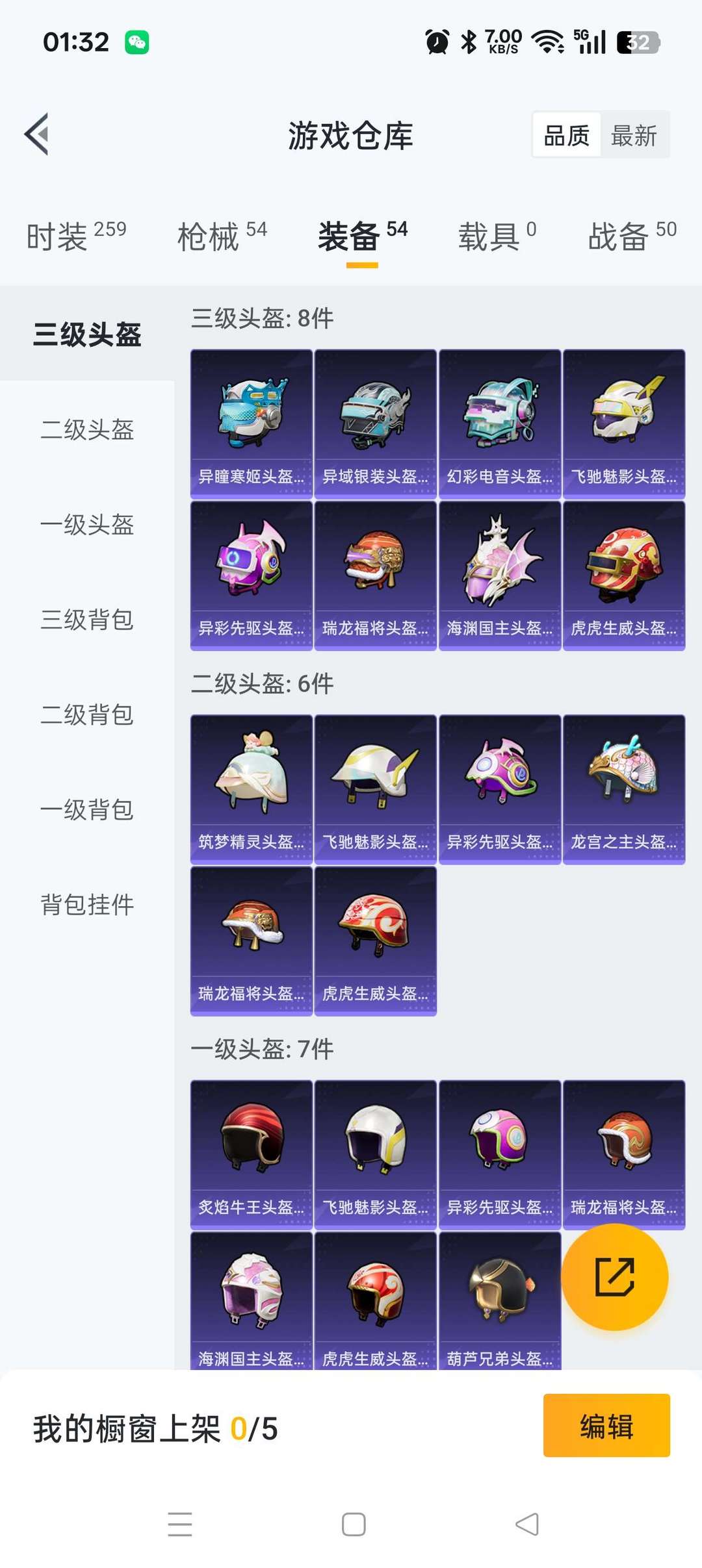
Task: Sort by 最新
Action: [x=634, y=135]
